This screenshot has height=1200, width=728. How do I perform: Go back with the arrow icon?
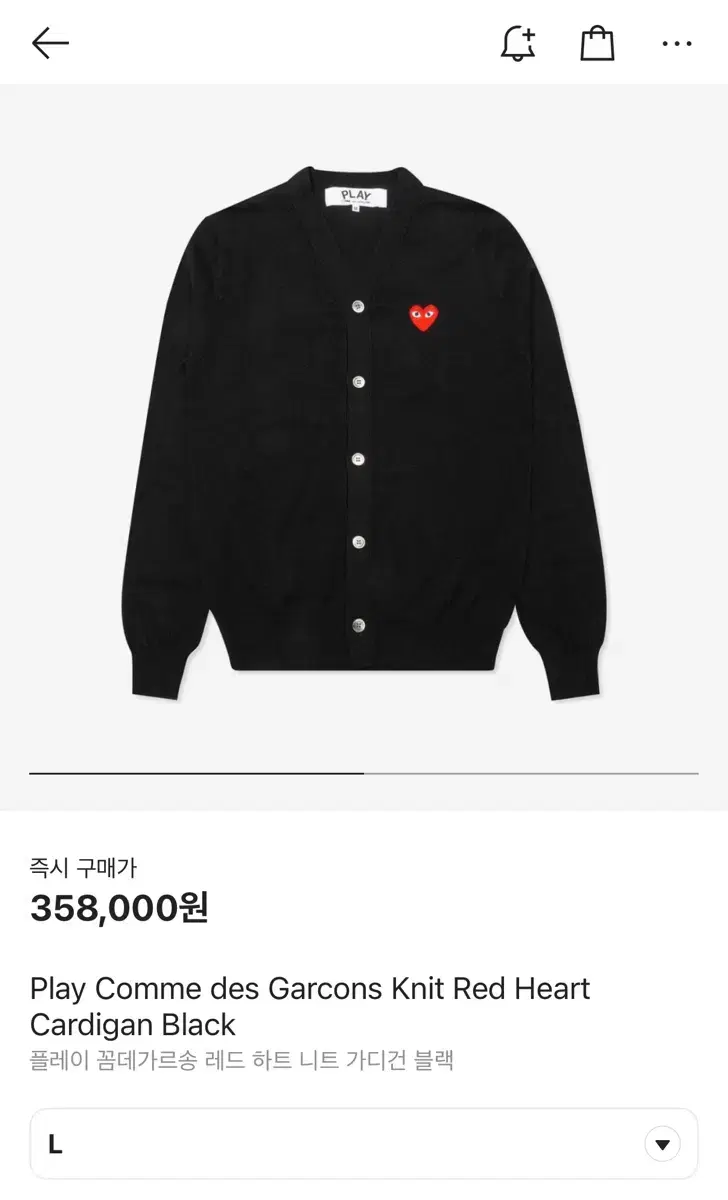(x=50, y=43)
